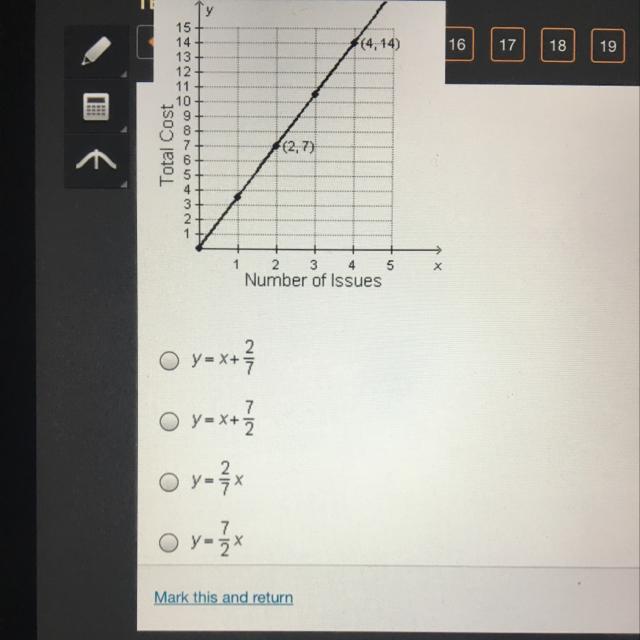640x640 pixels.
Task: Jump to question 17
Action: coord(507,45)
